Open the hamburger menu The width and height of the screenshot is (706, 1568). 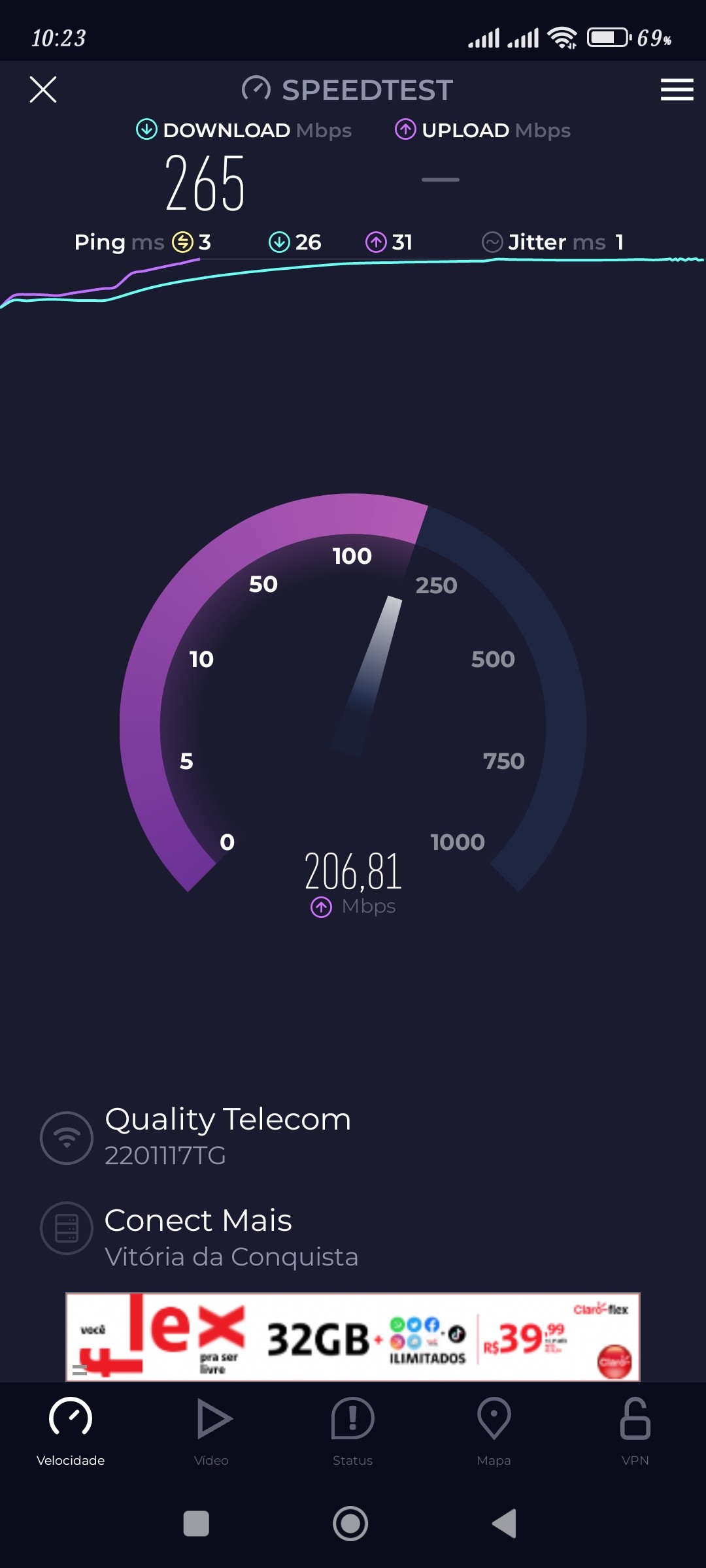[677, 90]
